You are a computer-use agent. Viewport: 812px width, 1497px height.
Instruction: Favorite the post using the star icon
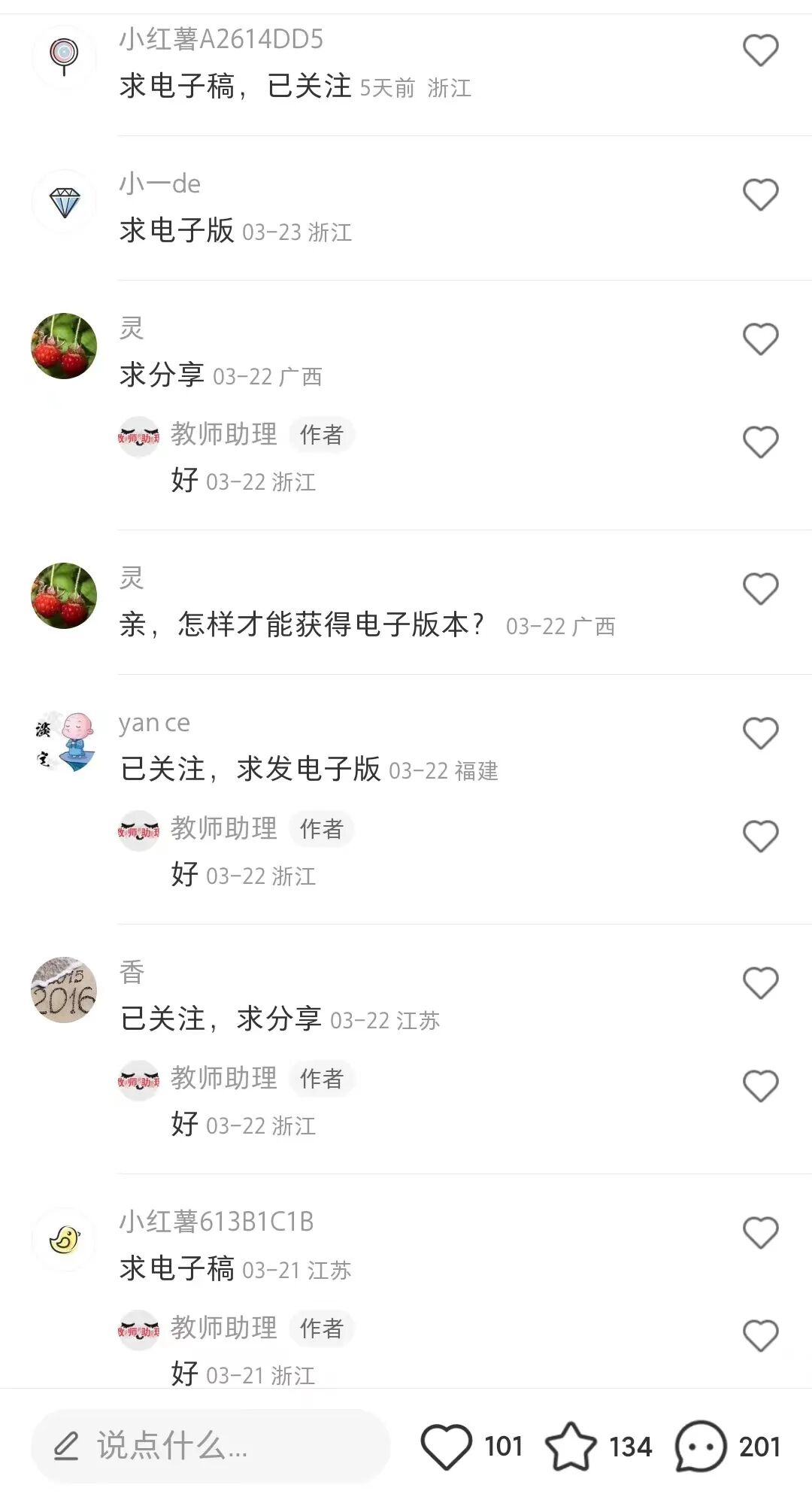(x=571, y=1446)
